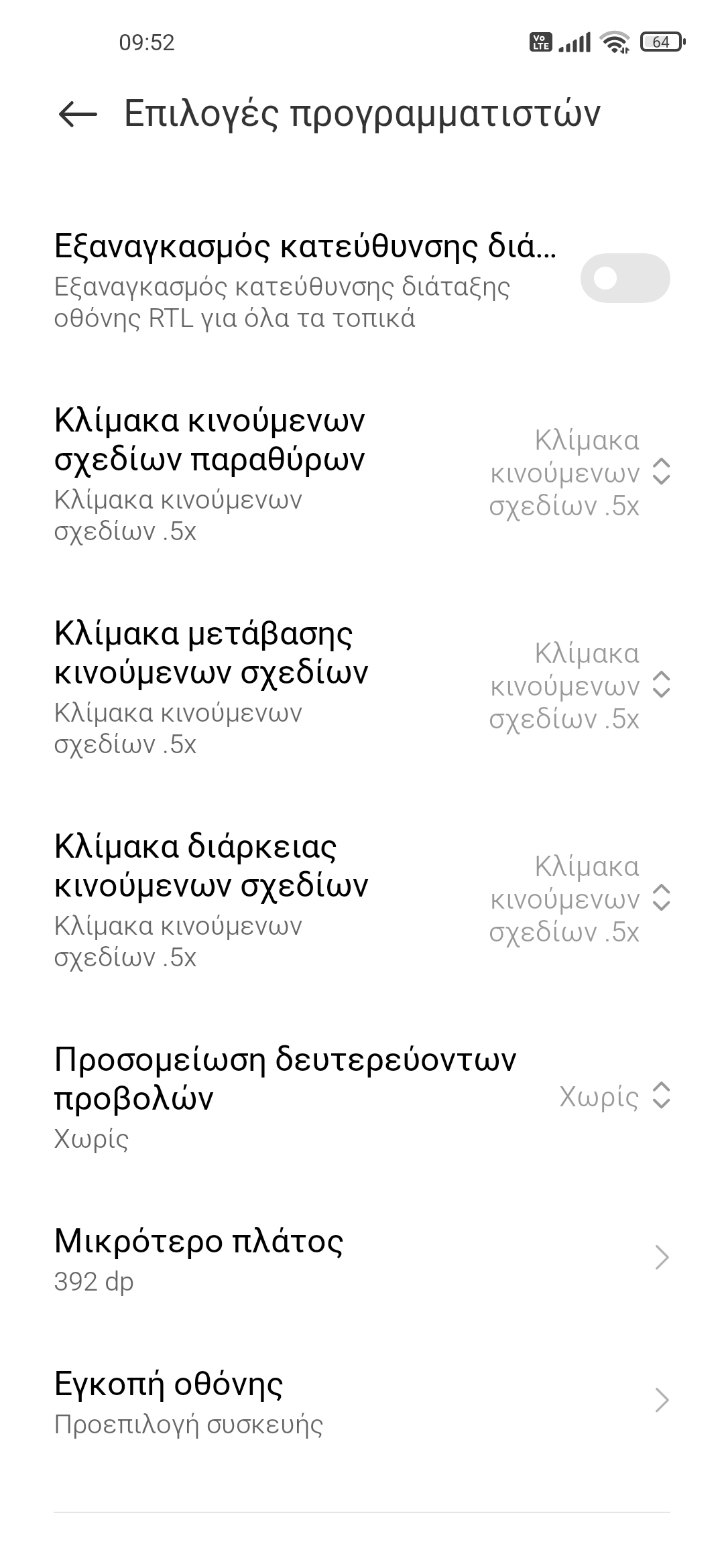Open the Μικρότερο πλάτος setting

pyautogui.click(x=362, y=1258)
